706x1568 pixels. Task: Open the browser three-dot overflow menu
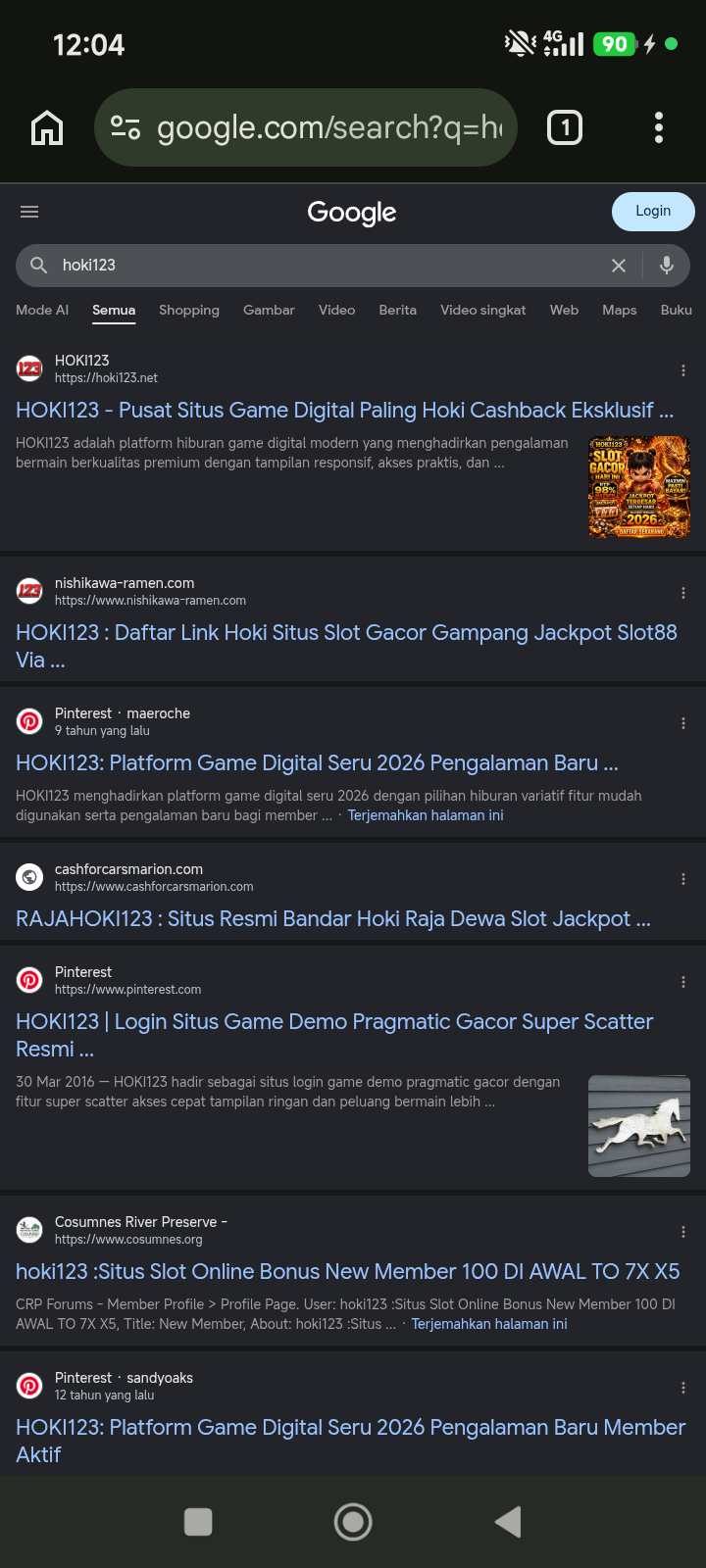tap(659, 127)
